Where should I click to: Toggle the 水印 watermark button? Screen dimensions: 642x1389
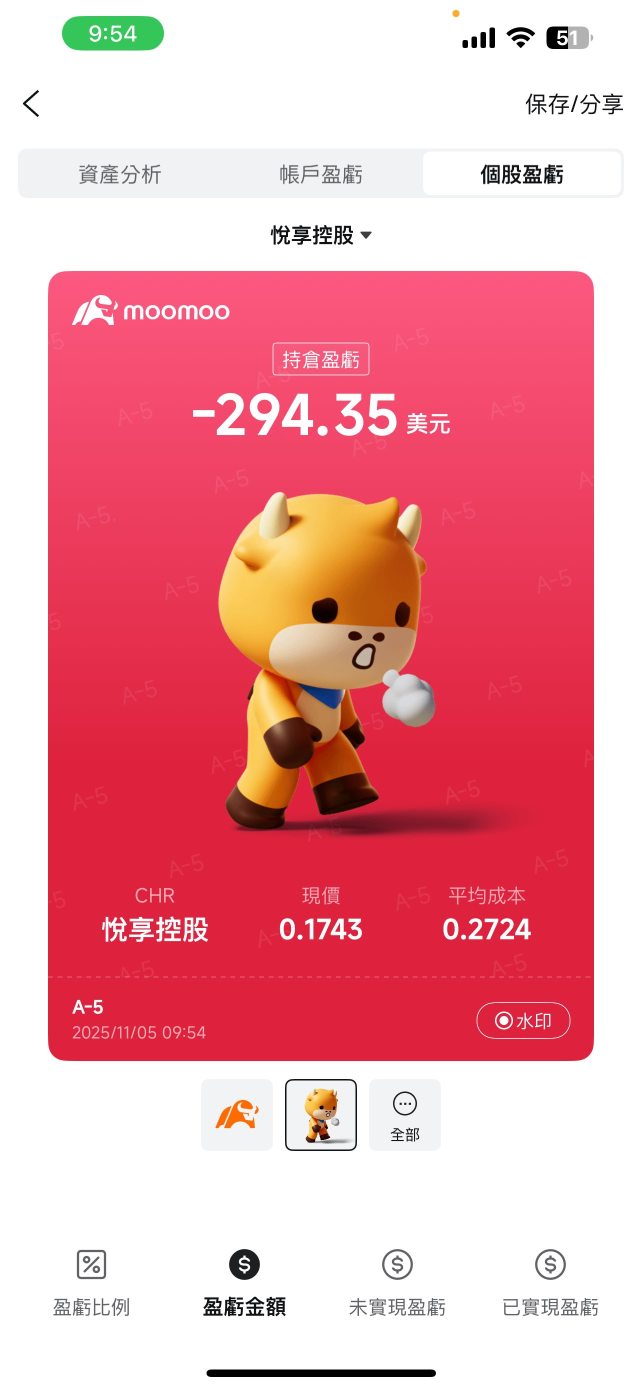pyautogui.click(x=523, y=1021)
